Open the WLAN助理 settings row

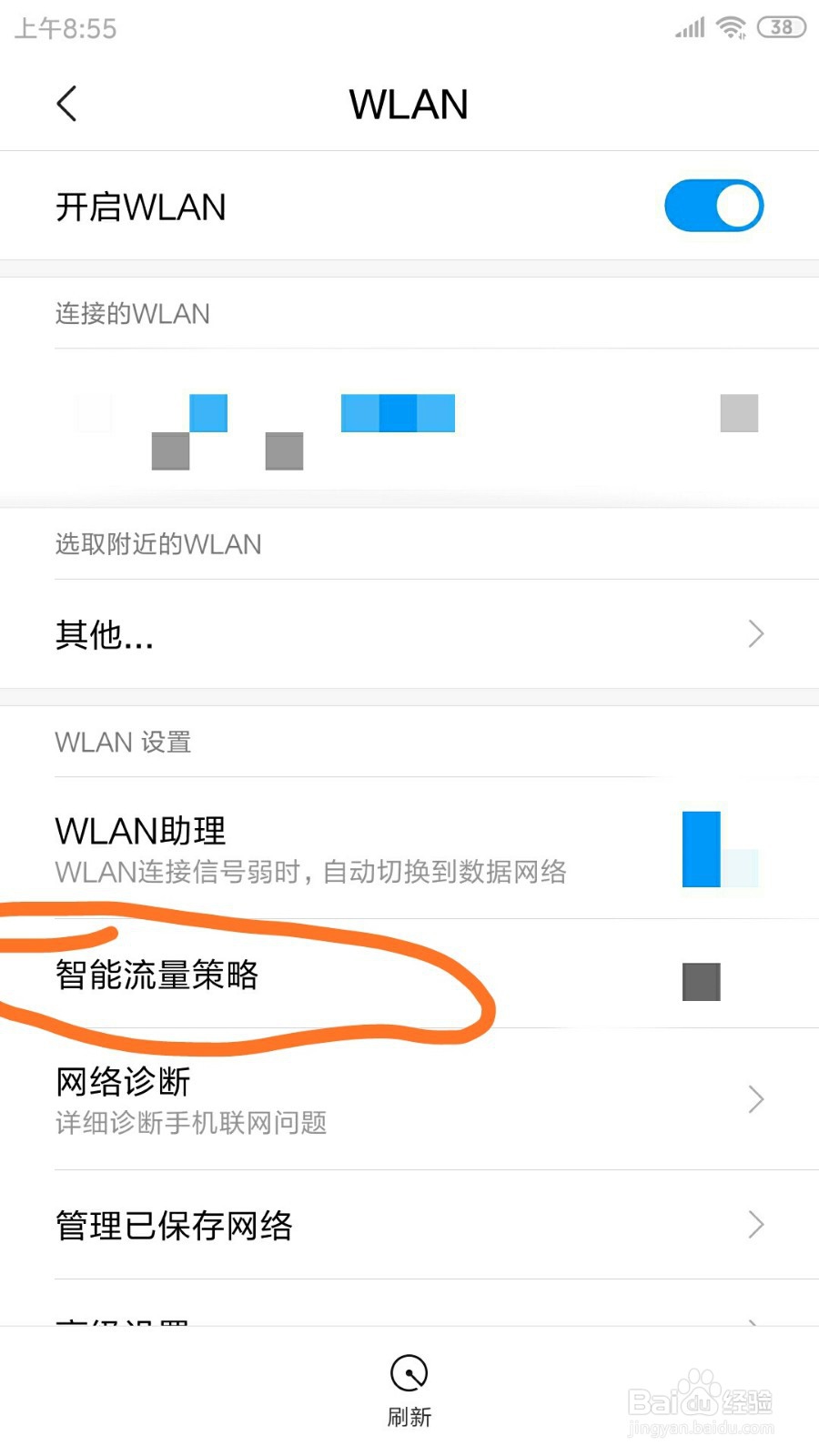(364, 846)
